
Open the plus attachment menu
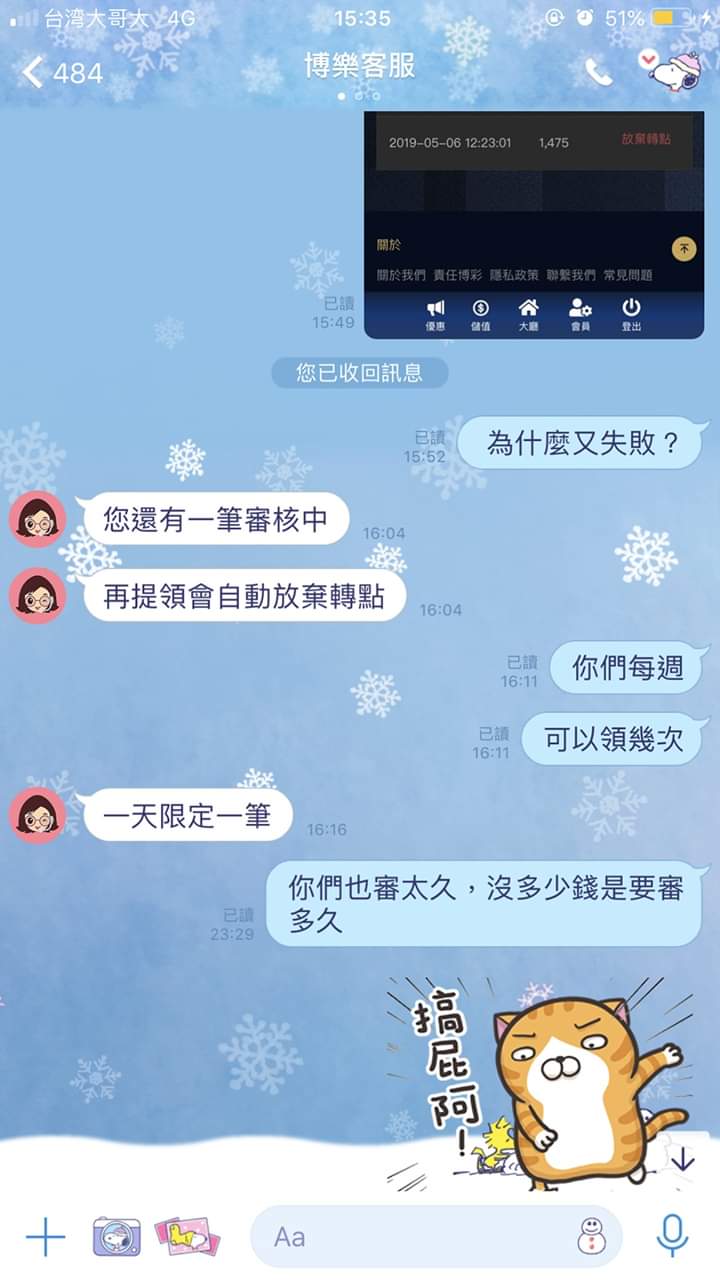point(45,1237)
